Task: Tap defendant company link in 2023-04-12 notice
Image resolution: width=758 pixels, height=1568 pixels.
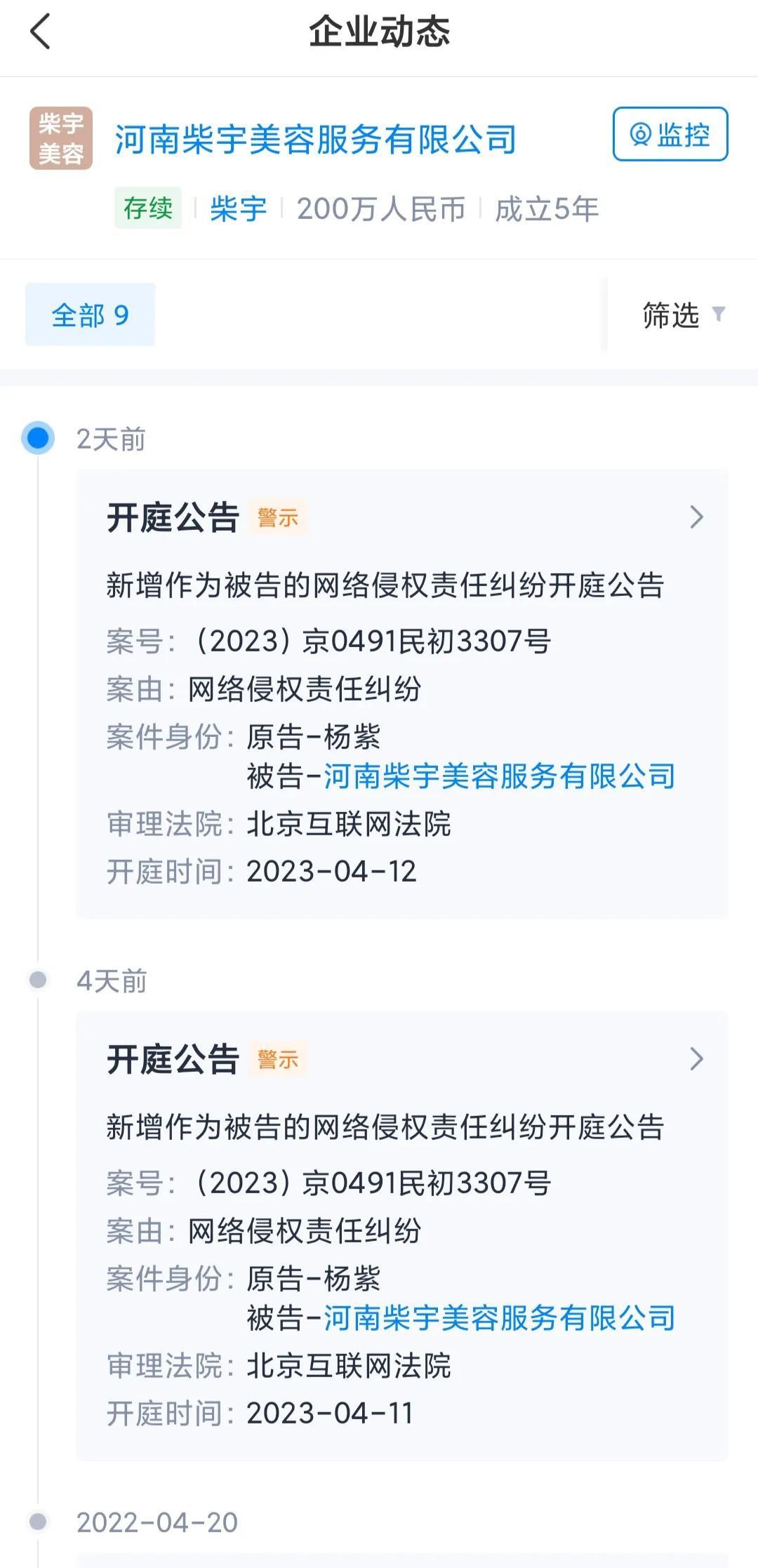Action: click(x=499, y=777)
